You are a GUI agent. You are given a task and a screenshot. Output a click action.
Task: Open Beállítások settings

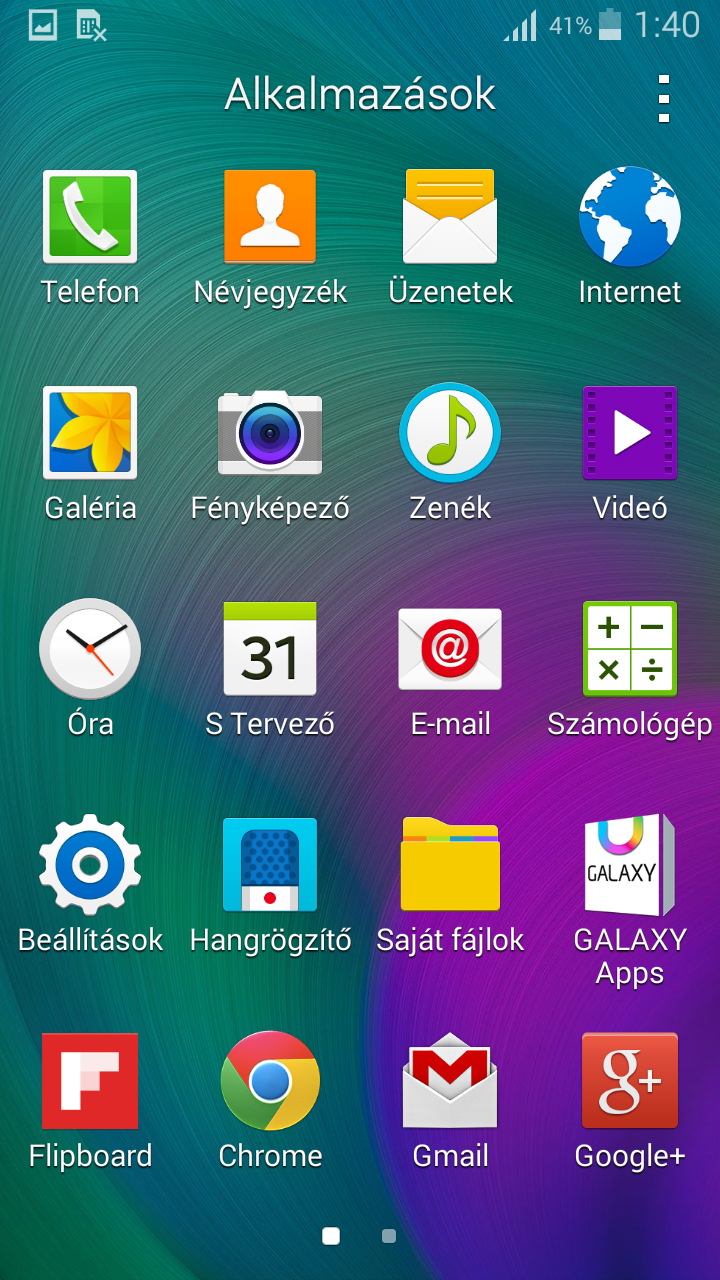(x=90, y=865)
